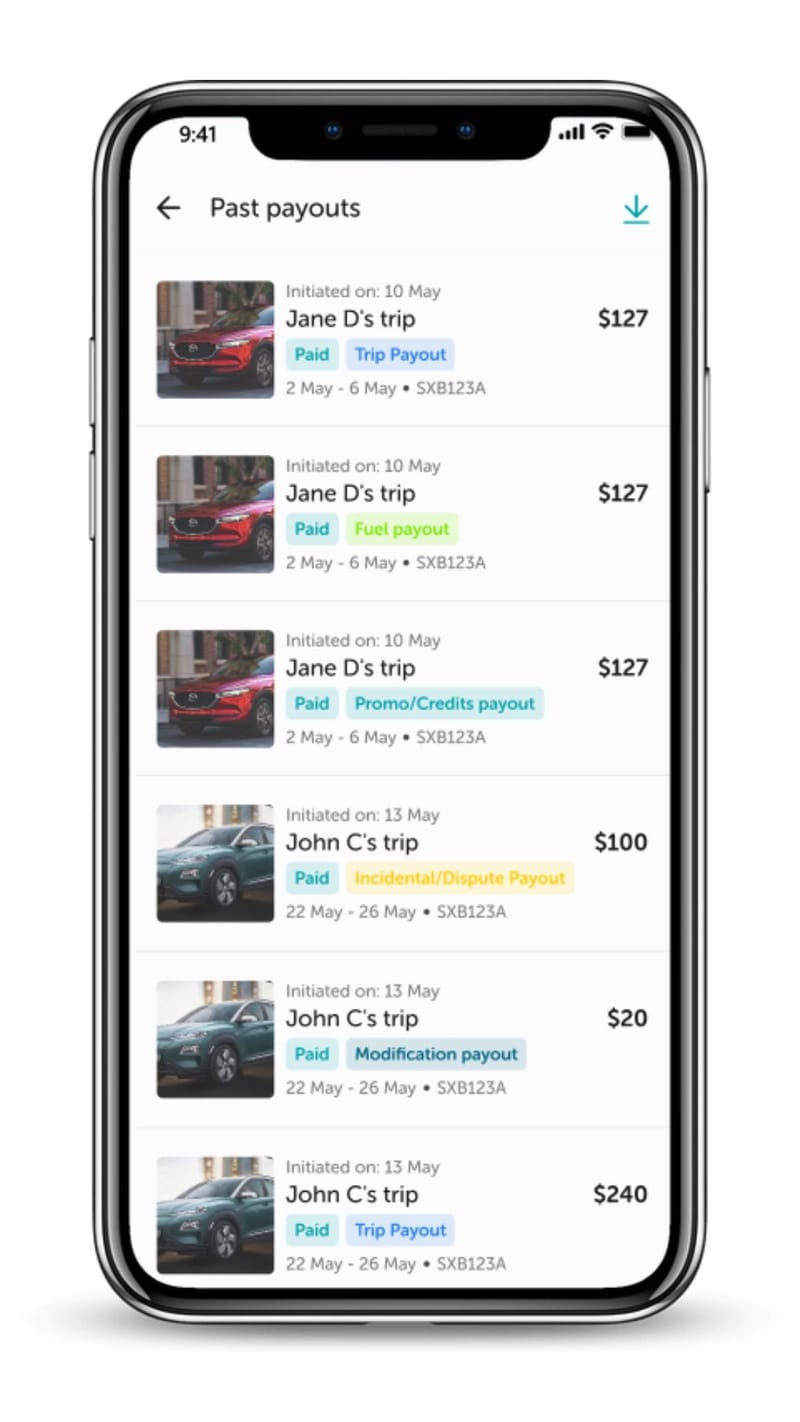View Jane D's Promo/Credits payout

[x=402, y=689]
